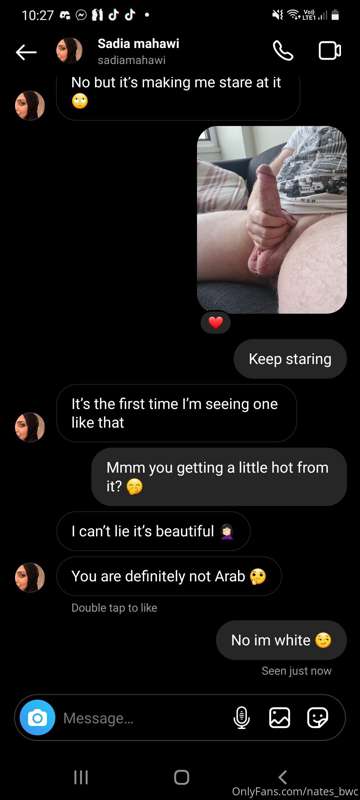Screen dimensions: 360x800
Task: Open the gallery picker icon
Action: (279, 717)
